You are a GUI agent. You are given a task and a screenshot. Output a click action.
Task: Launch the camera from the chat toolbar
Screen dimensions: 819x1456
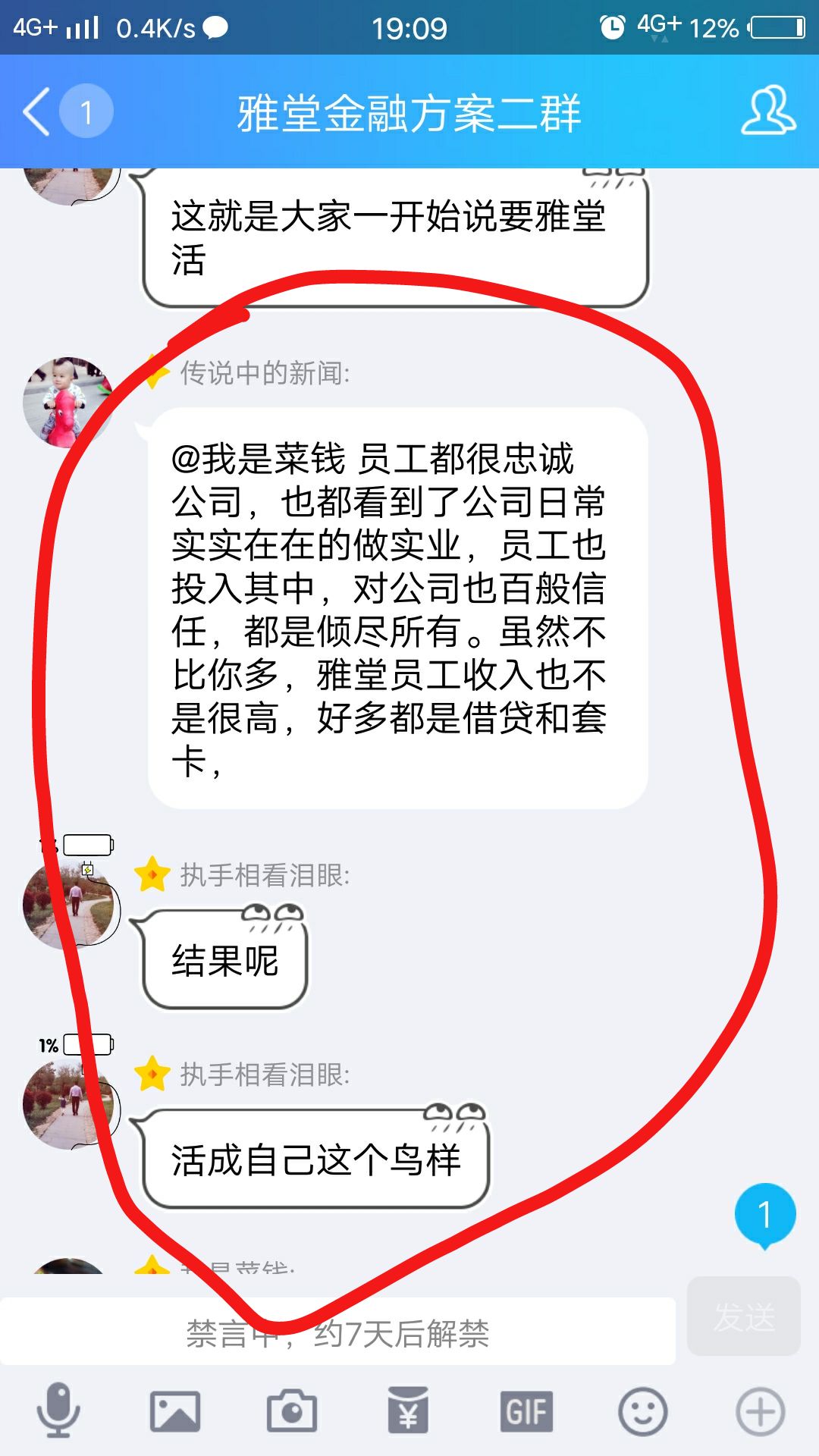(292, 1411)
